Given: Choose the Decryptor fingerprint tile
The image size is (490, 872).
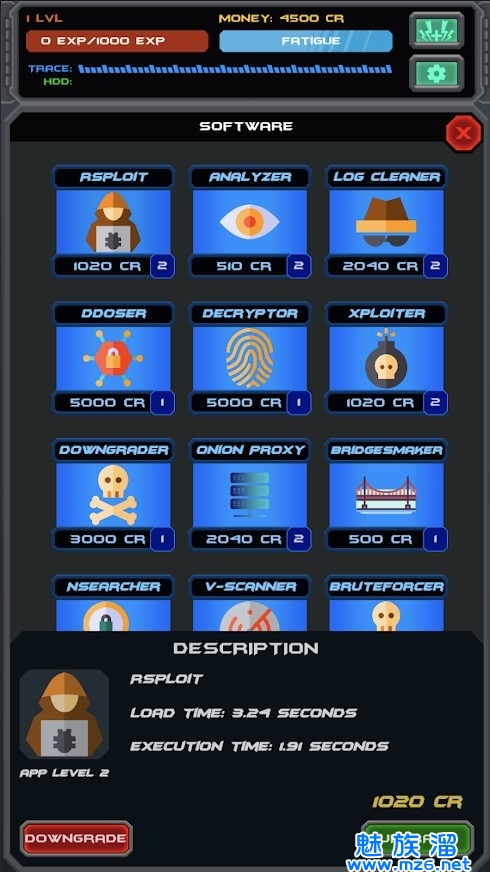Looking at the screenshot, I should tap(250, 358).
